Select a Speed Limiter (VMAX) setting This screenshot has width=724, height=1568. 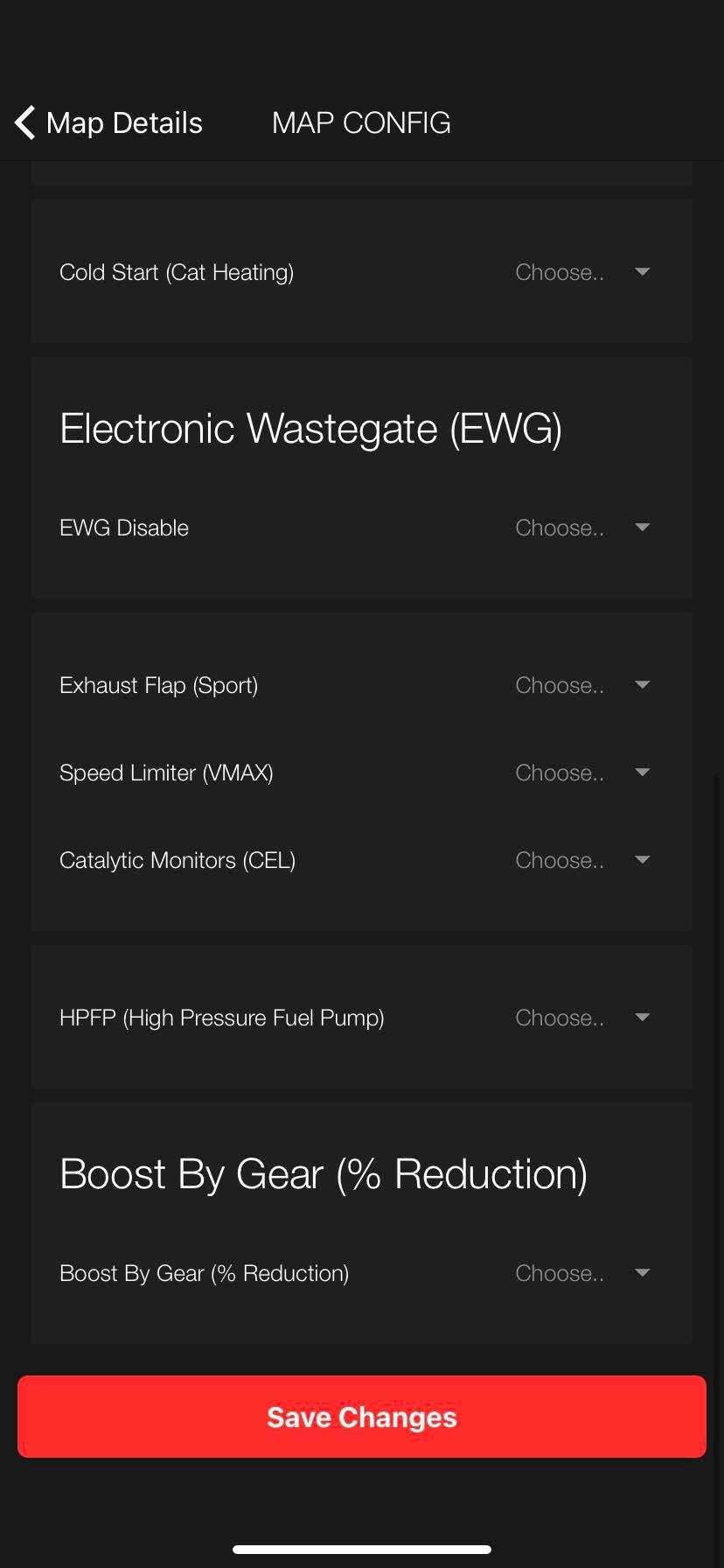581,773
